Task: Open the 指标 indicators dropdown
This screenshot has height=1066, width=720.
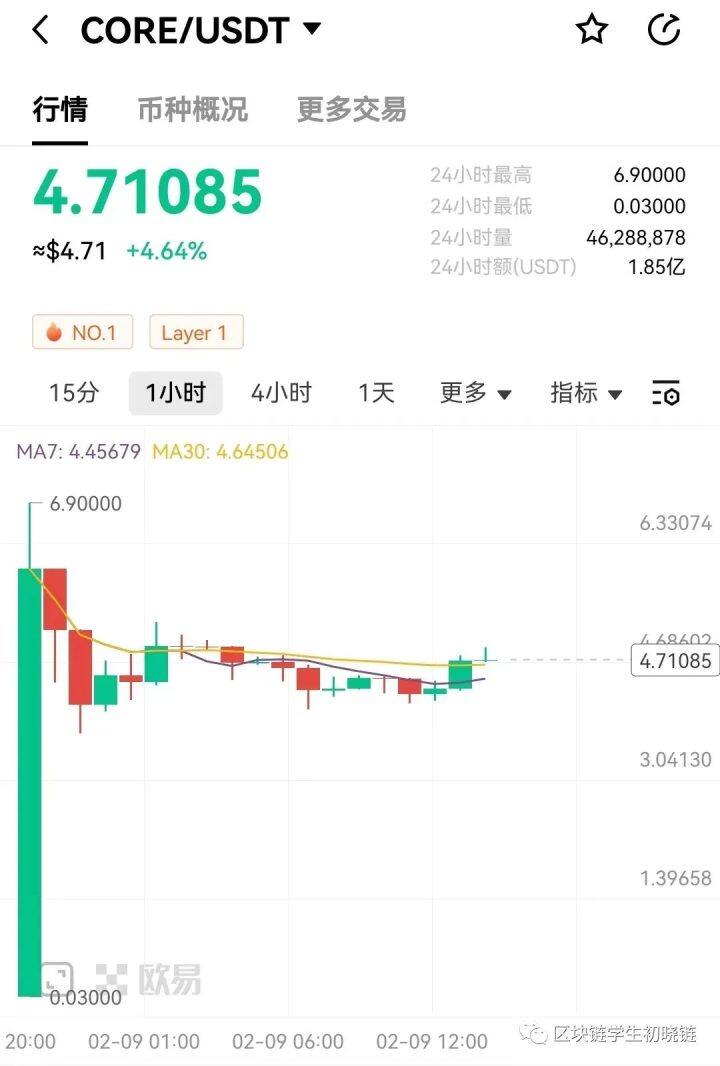Action: point(585,394)
